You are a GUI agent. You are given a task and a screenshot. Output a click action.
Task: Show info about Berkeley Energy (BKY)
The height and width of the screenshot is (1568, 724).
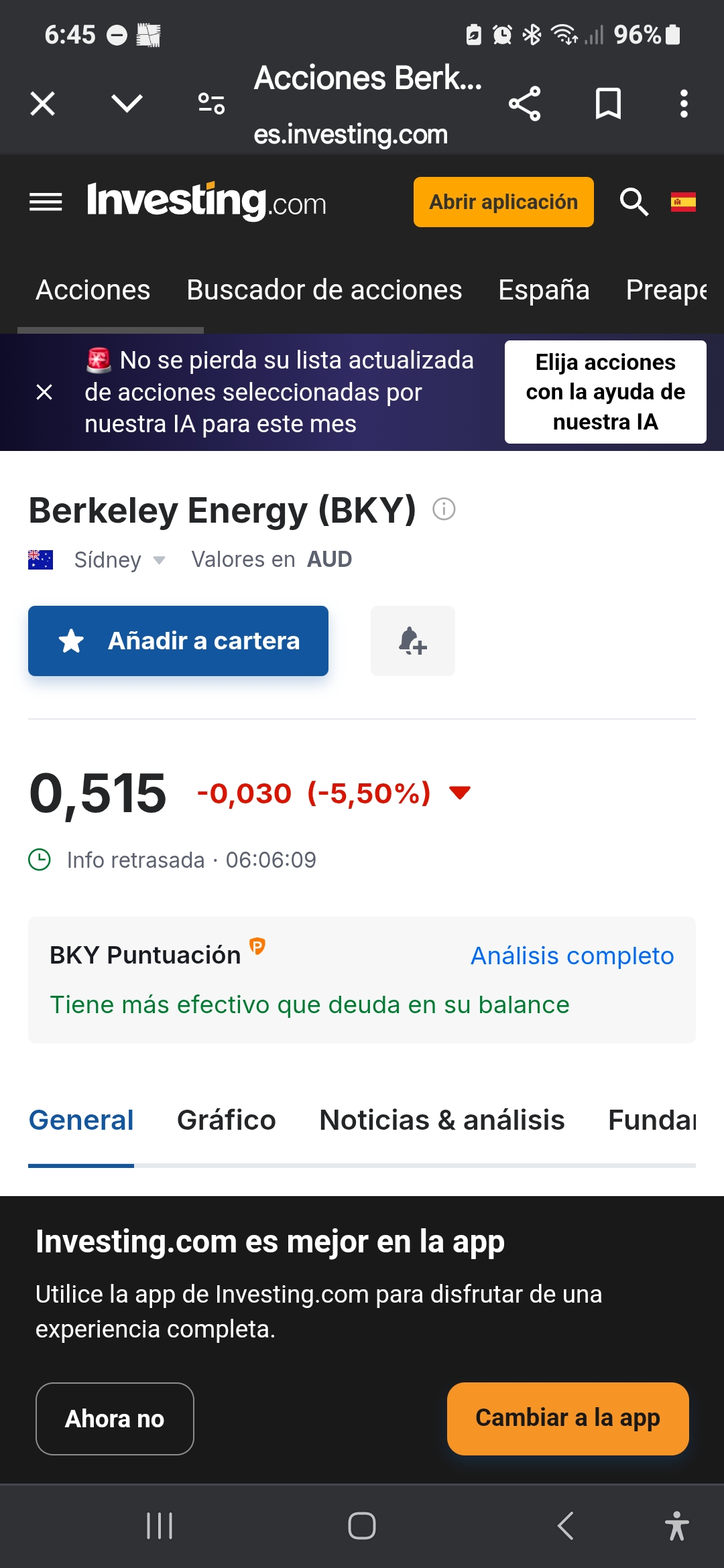click(444, 509)
